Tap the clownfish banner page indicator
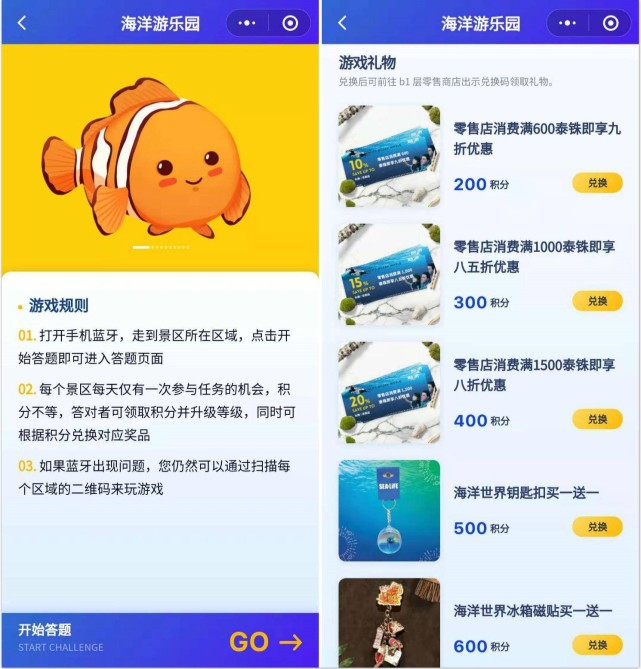This screenshot has height=669, width=641. click(160, 246)
